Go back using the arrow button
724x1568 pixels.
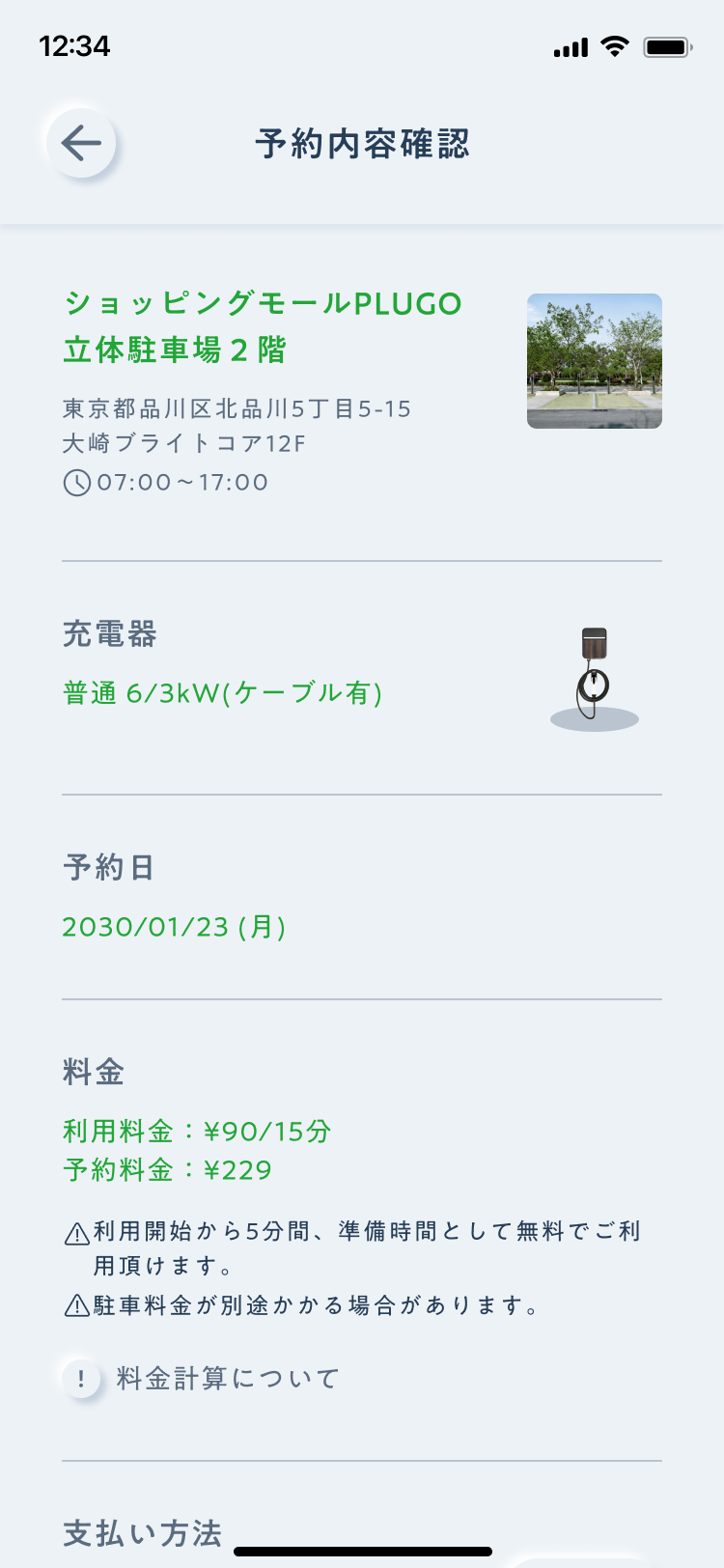81,143
